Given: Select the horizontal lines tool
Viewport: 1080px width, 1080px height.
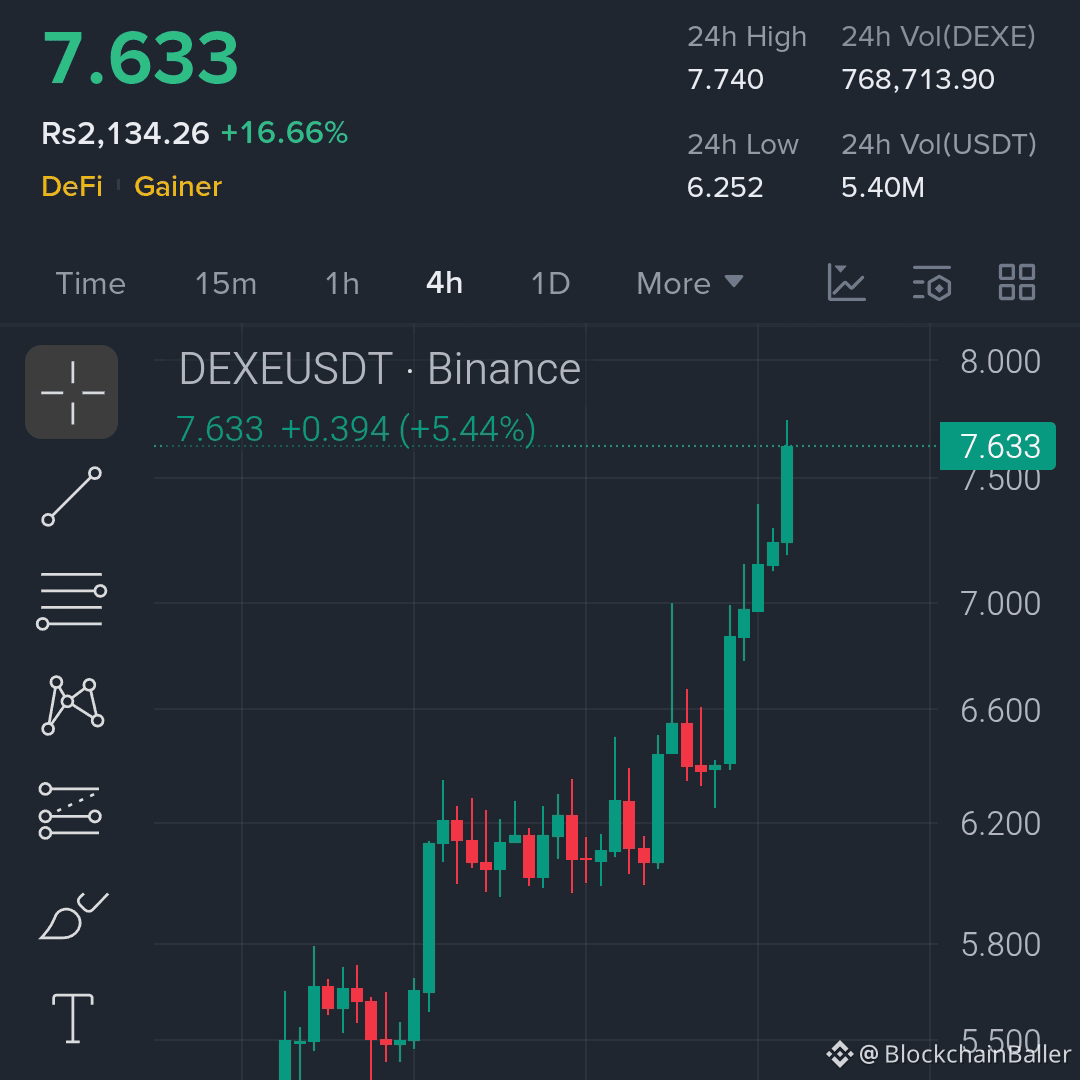Looking at the screenshot, I should point(72,600).
